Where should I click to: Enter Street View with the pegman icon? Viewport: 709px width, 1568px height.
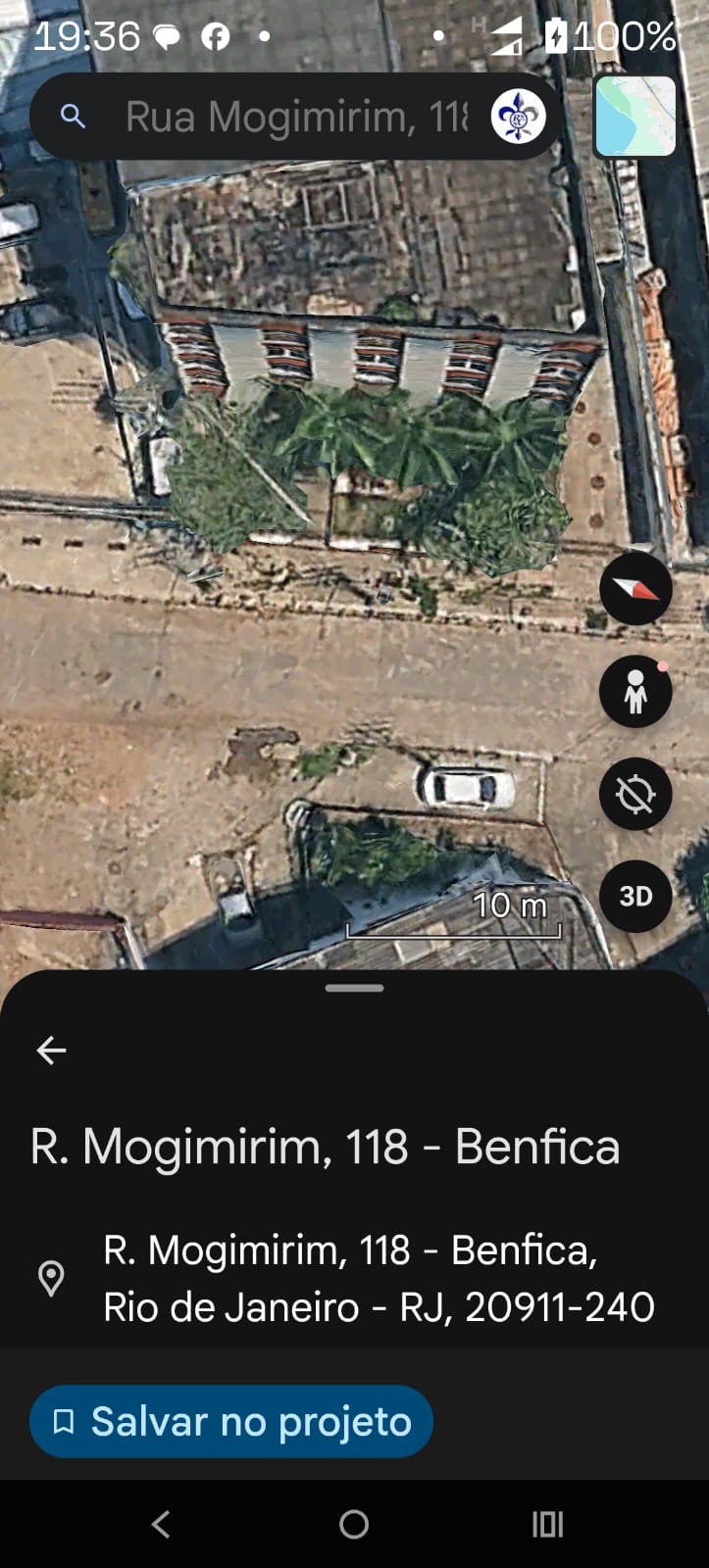coord(635,692)
